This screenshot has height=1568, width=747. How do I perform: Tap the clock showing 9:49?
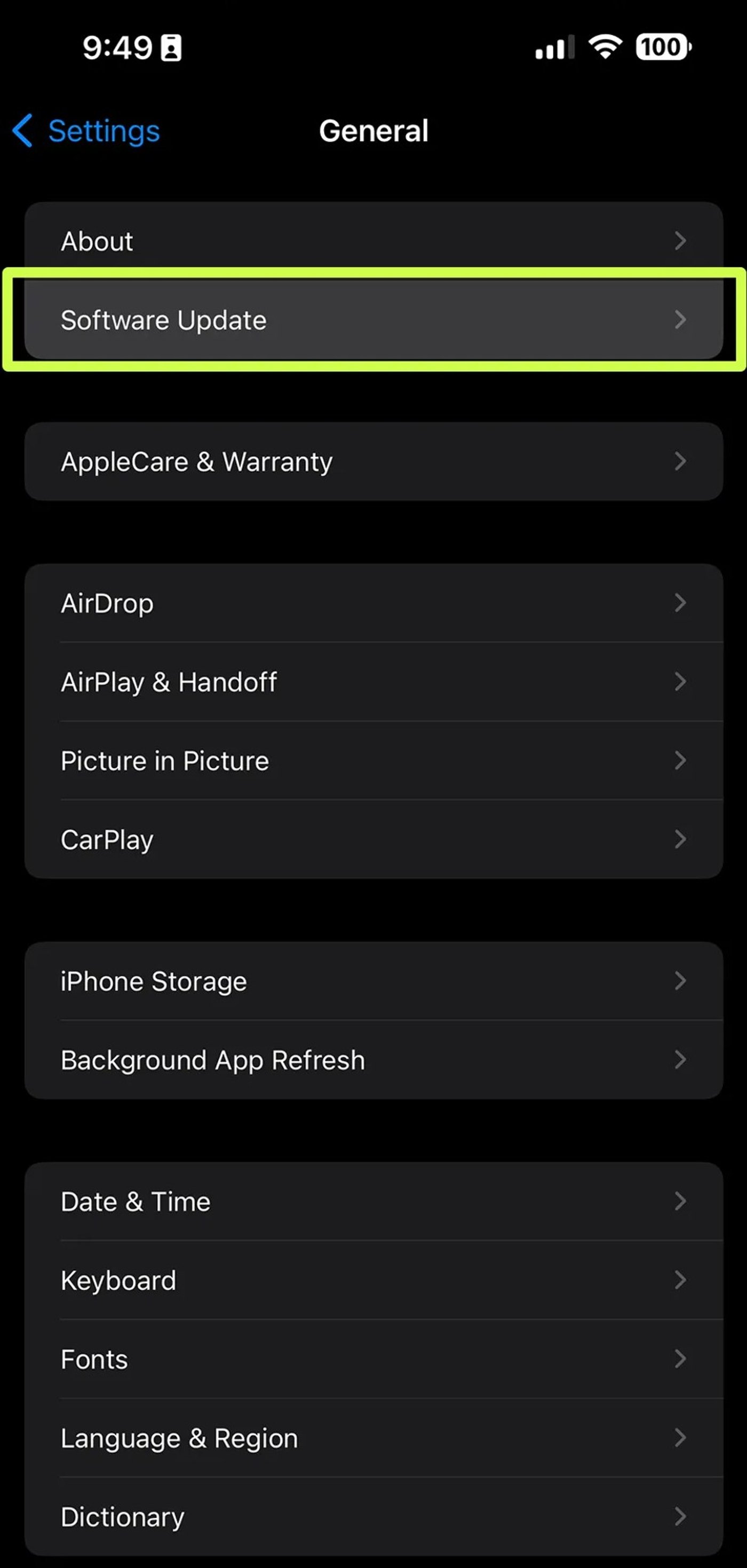[118, 47]
